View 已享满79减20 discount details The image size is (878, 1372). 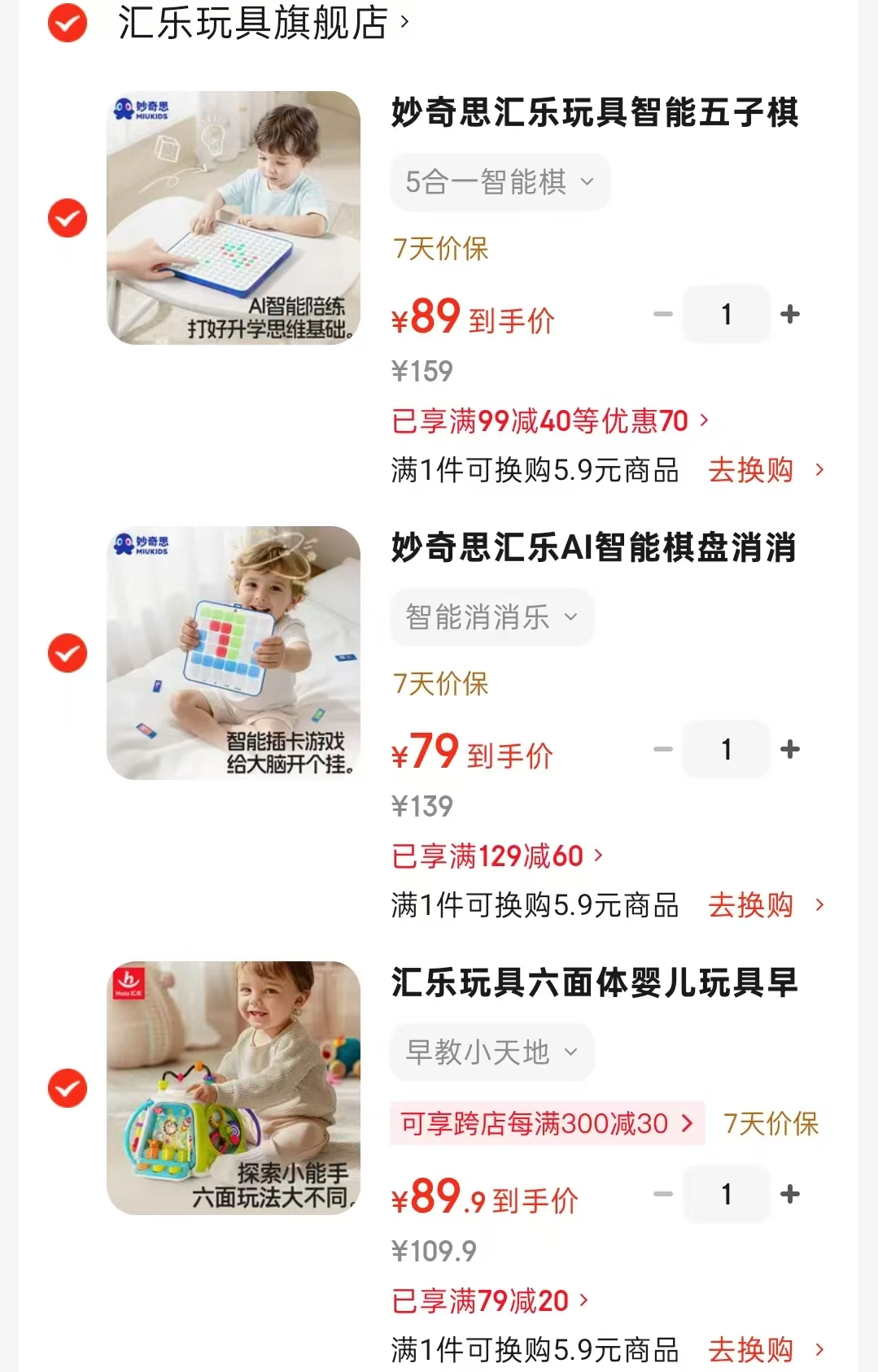pyautogui.click(x=491, y=1300)
